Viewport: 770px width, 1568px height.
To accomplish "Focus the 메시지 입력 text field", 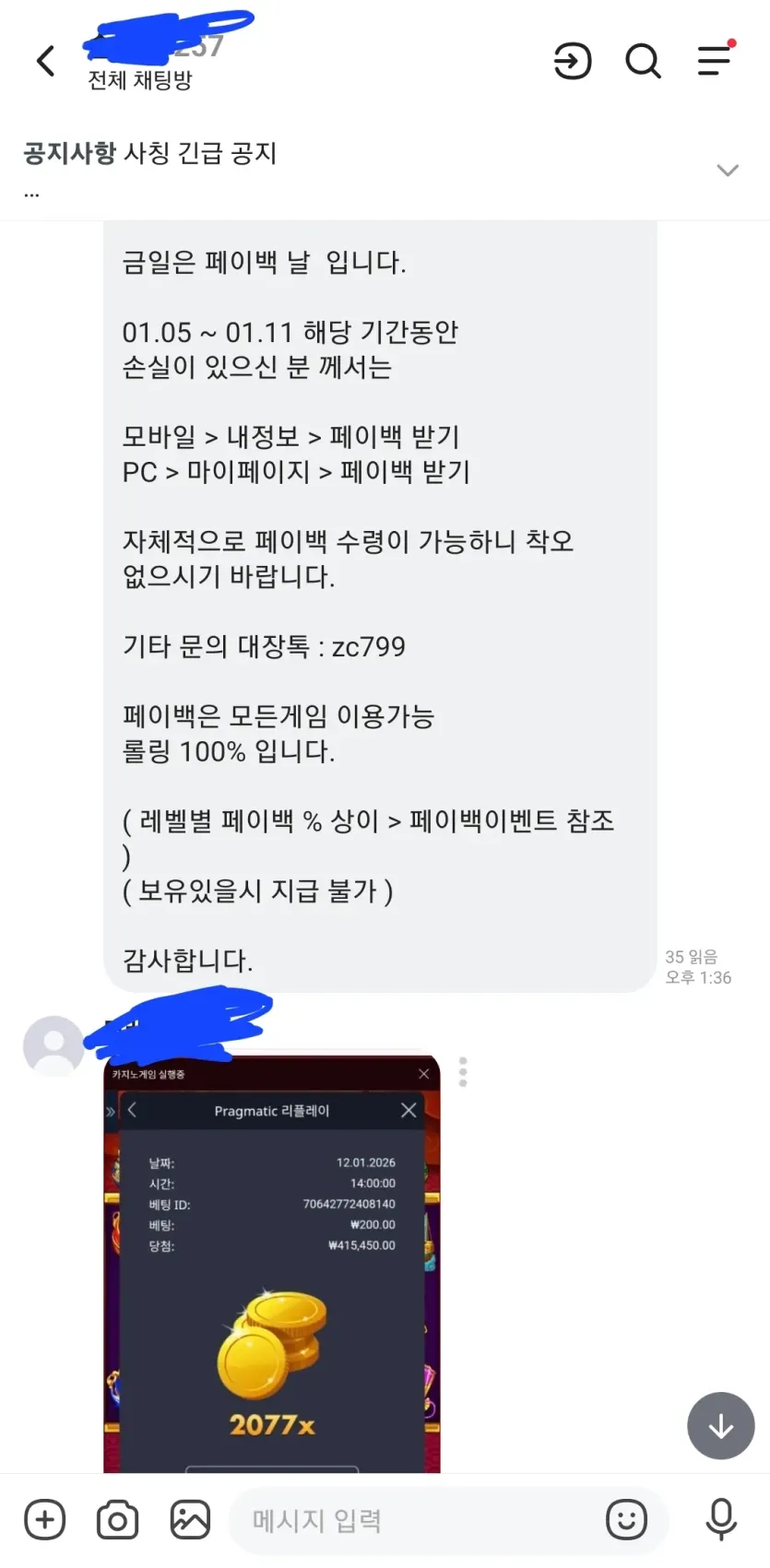I will point(413,1520).
